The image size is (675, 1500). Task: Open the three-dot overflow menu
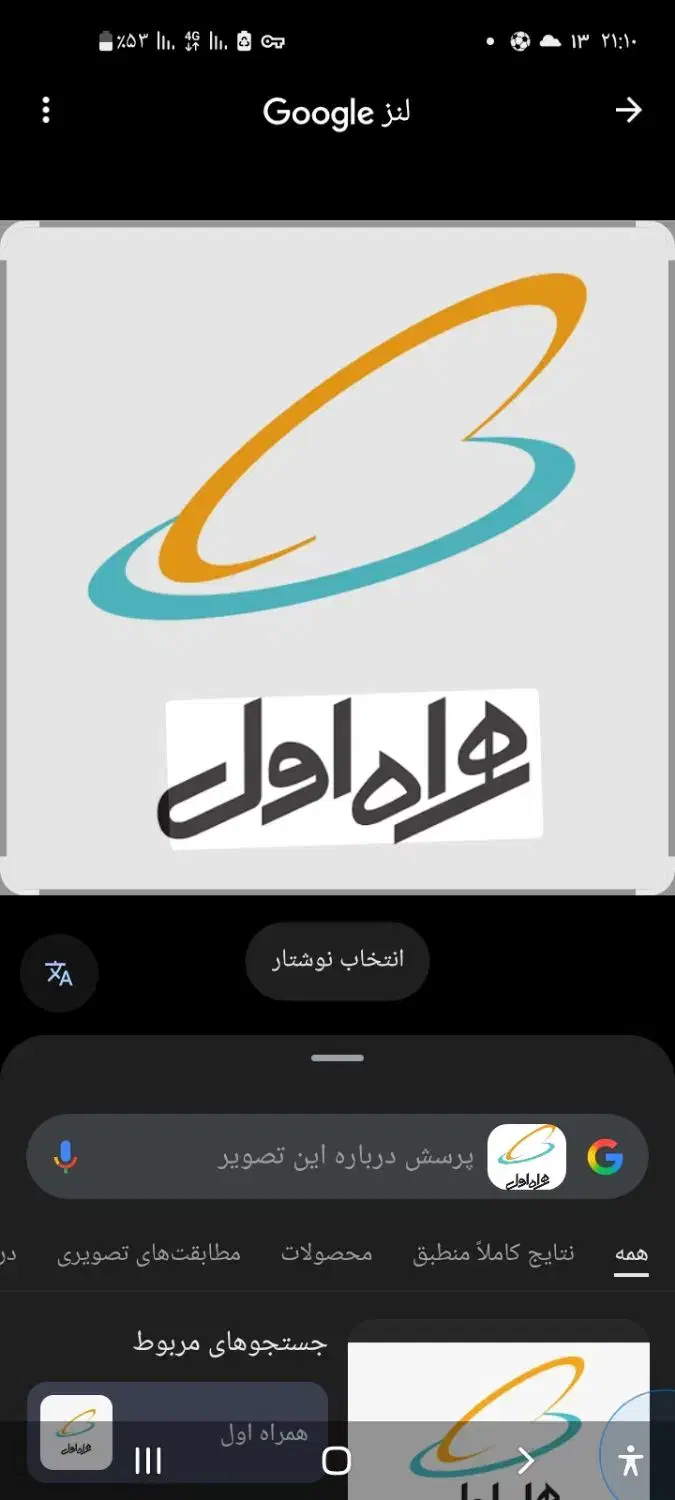click(x=46, y=110)
